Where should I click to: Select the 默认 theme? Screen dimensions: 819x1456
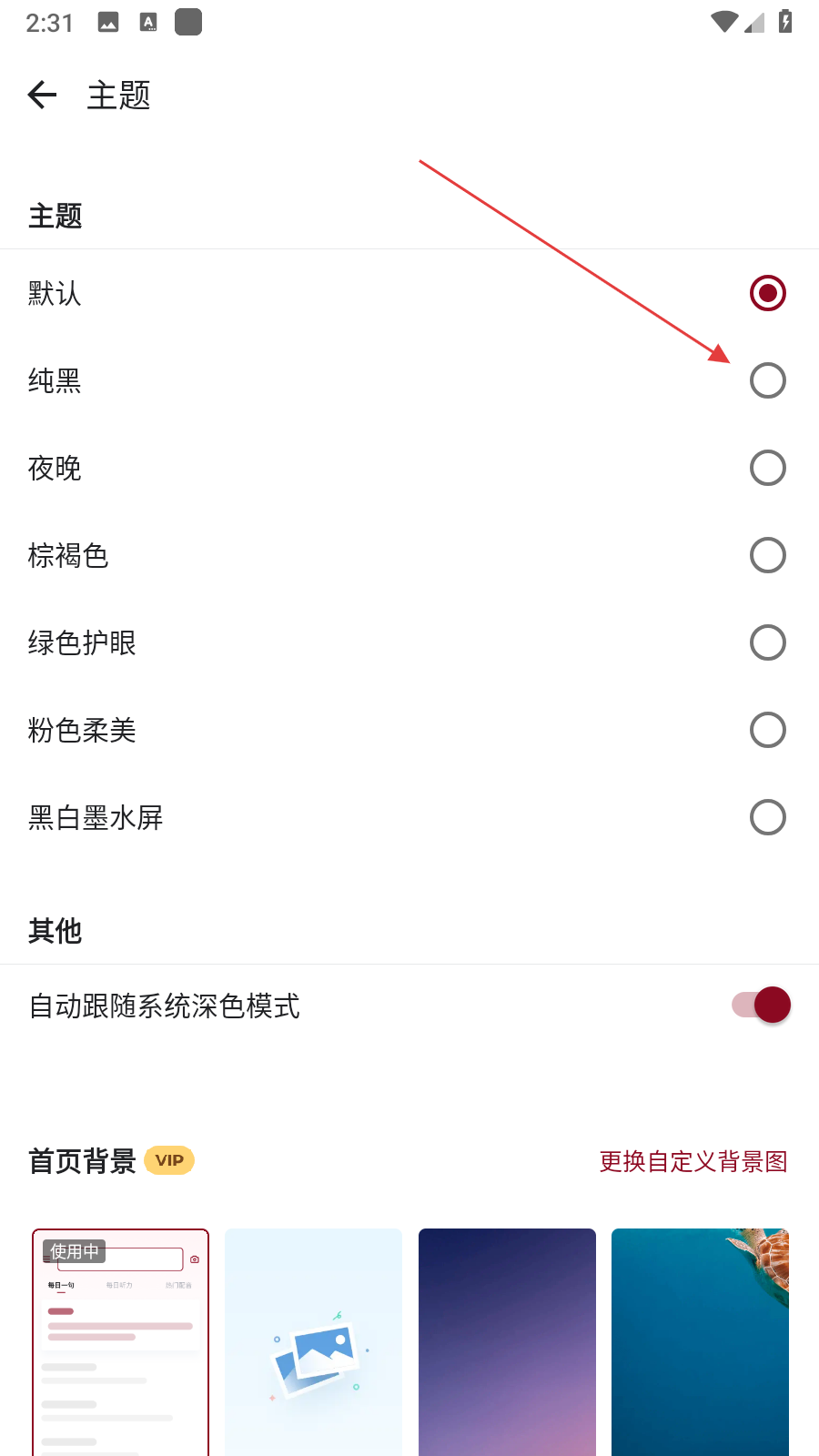pos(767,293)
